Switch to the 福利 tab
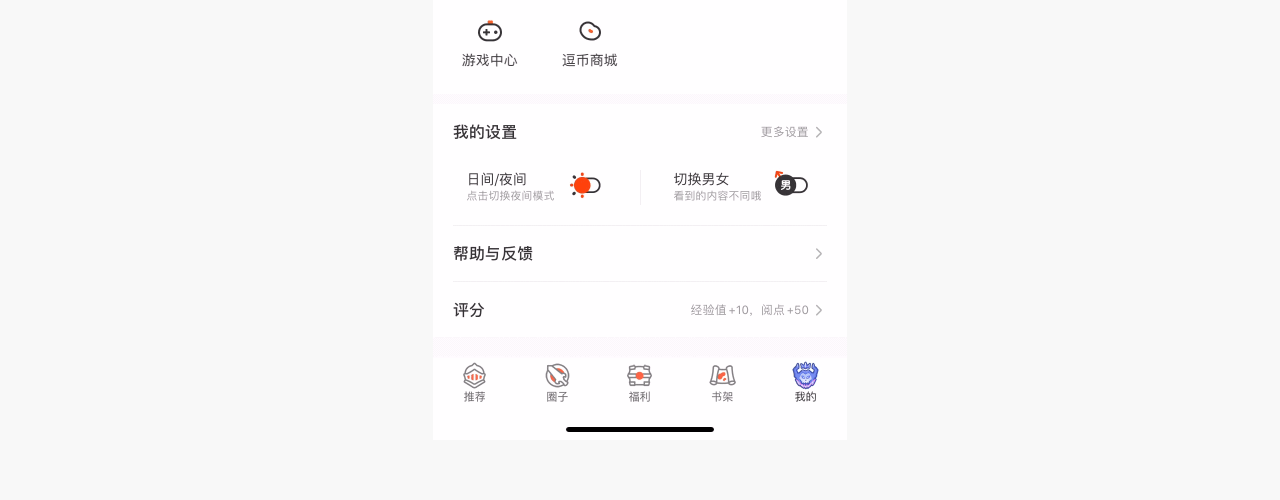Image resolution: width=1280 pixels, height=500 pixels. coord(640,383)
